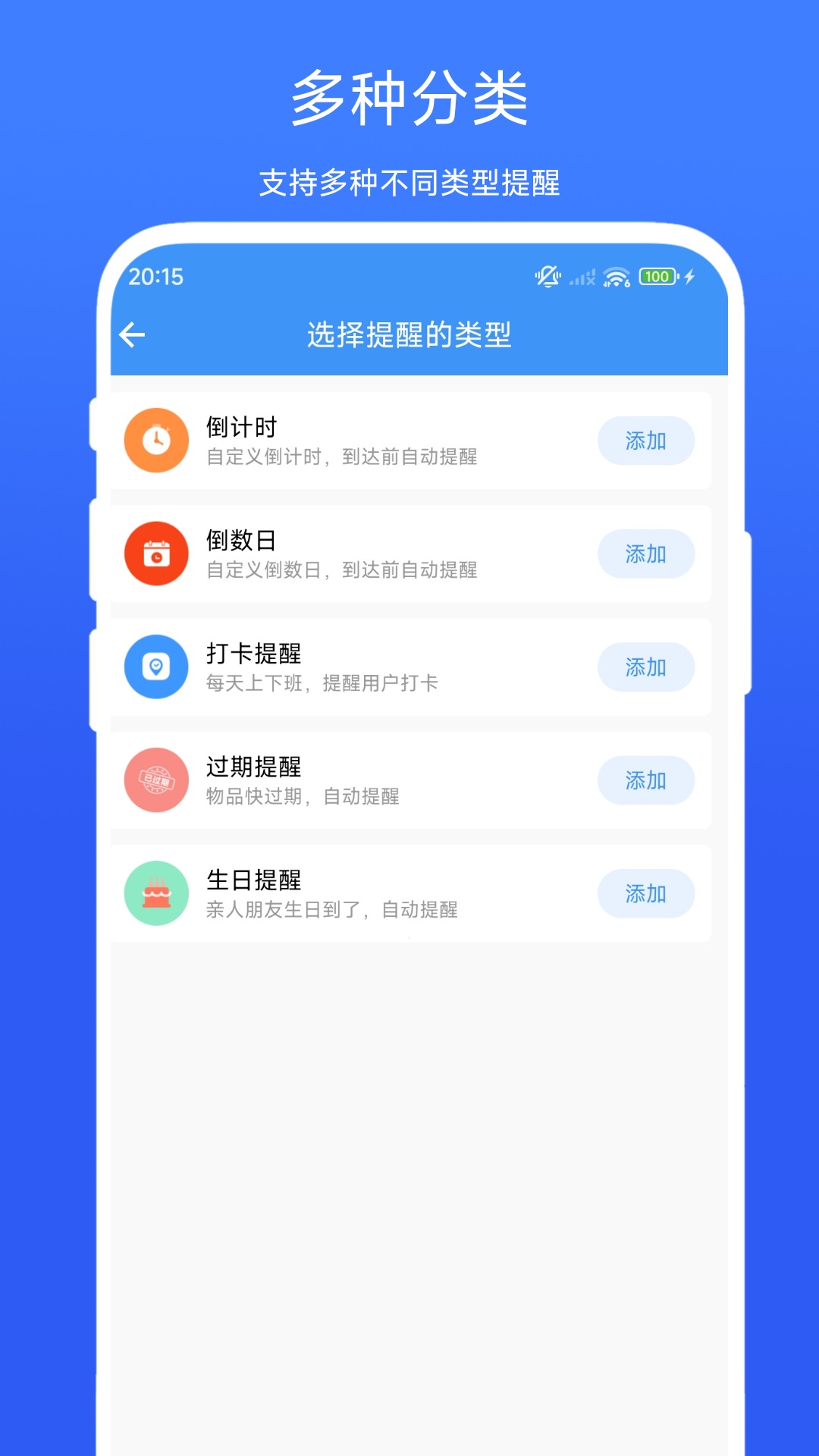Viewport: 819px width, 1456px height.
Task: Tap 添加 next to 倒计时
Action: click(x=646, y=441)
